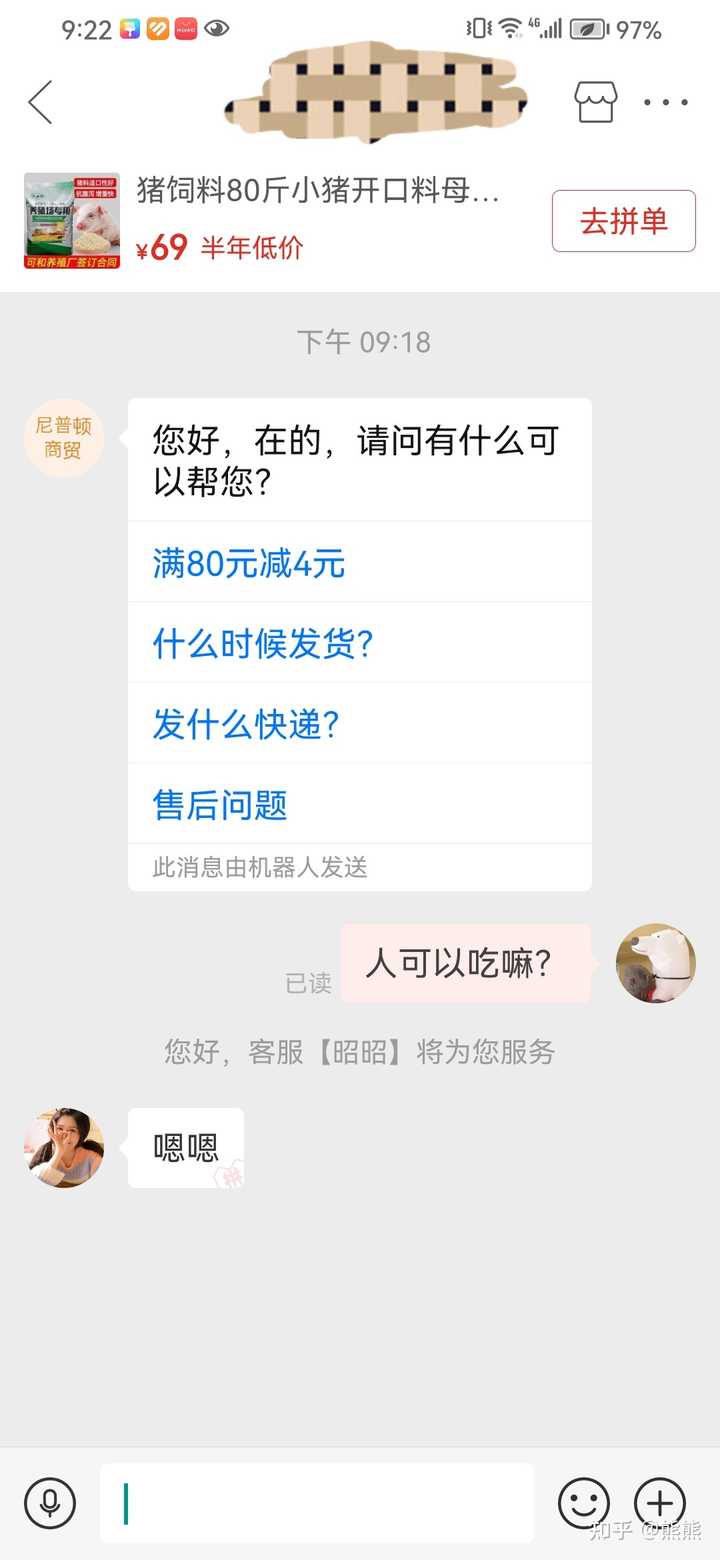Image resolution: width=720 pixels, height=1560 pixels.
Task: Focus the message text field
Action: pyautogui.click(x=316, y=1503)
